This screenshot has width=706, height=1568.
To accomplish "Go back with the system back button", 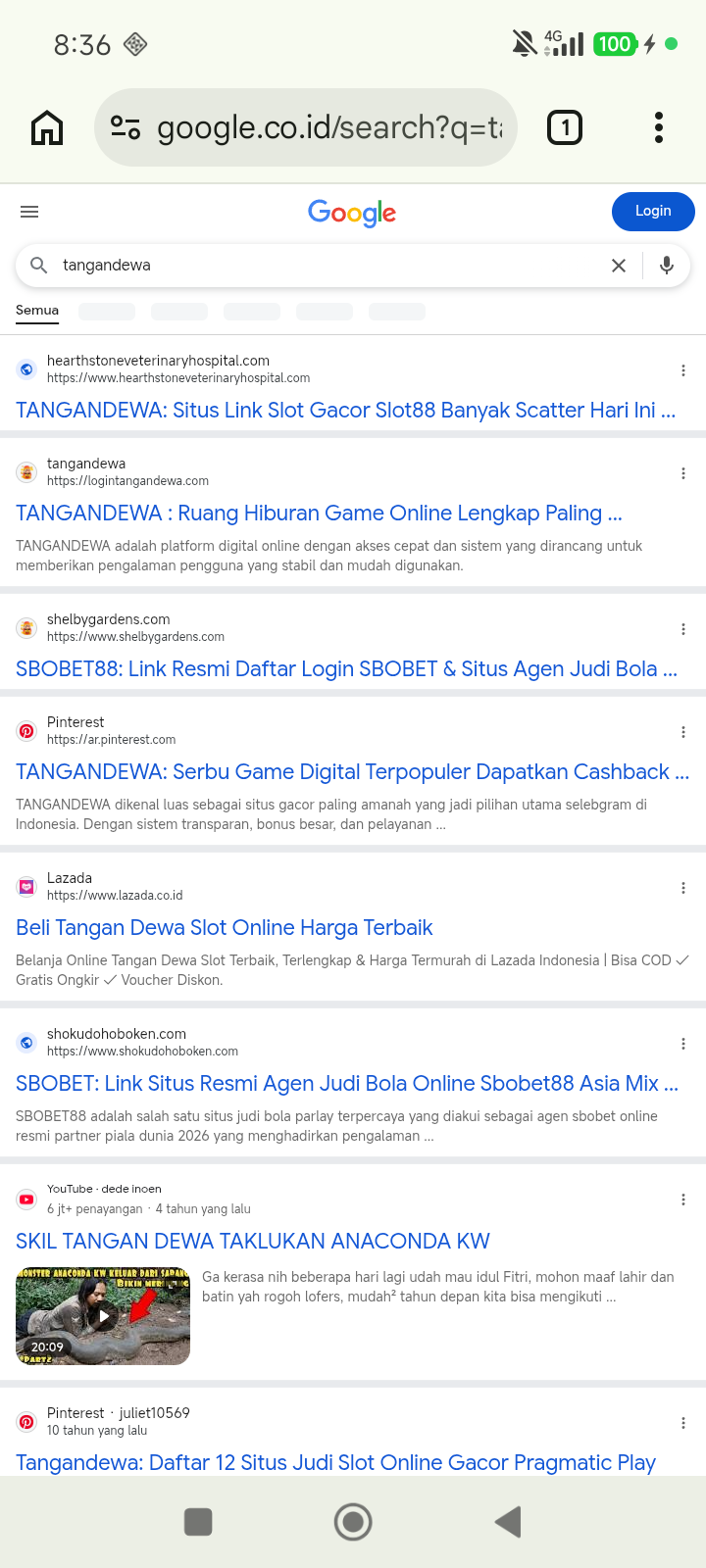I will coord(507,1522).
